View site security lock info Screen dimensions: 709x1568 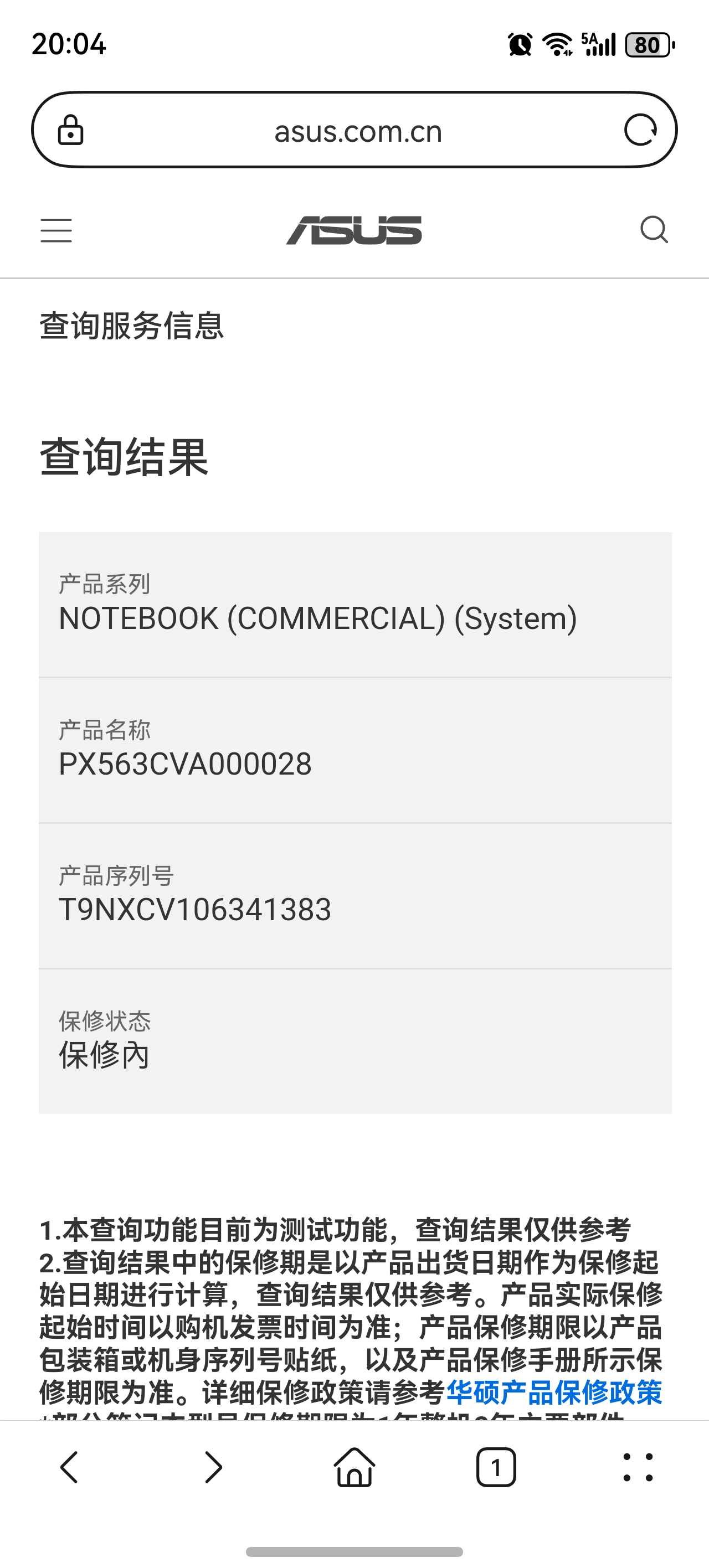point(71,130)
